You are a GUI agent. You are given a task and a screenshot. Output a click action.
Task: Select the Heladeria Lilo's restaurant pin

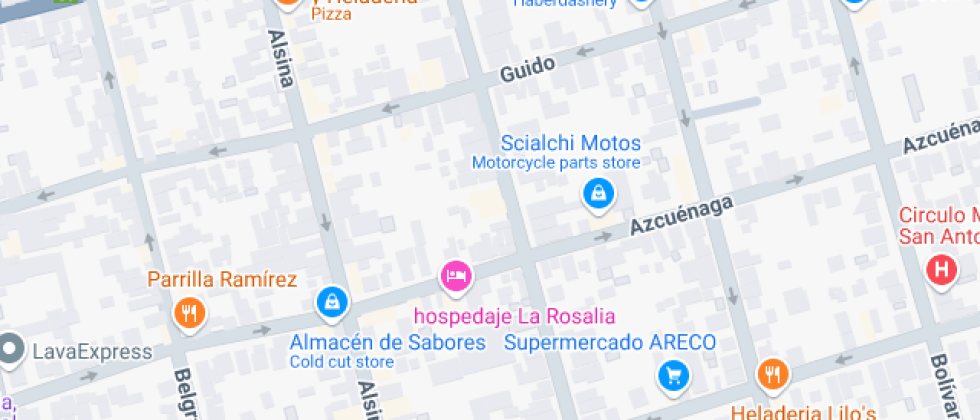tap(771, 375)
